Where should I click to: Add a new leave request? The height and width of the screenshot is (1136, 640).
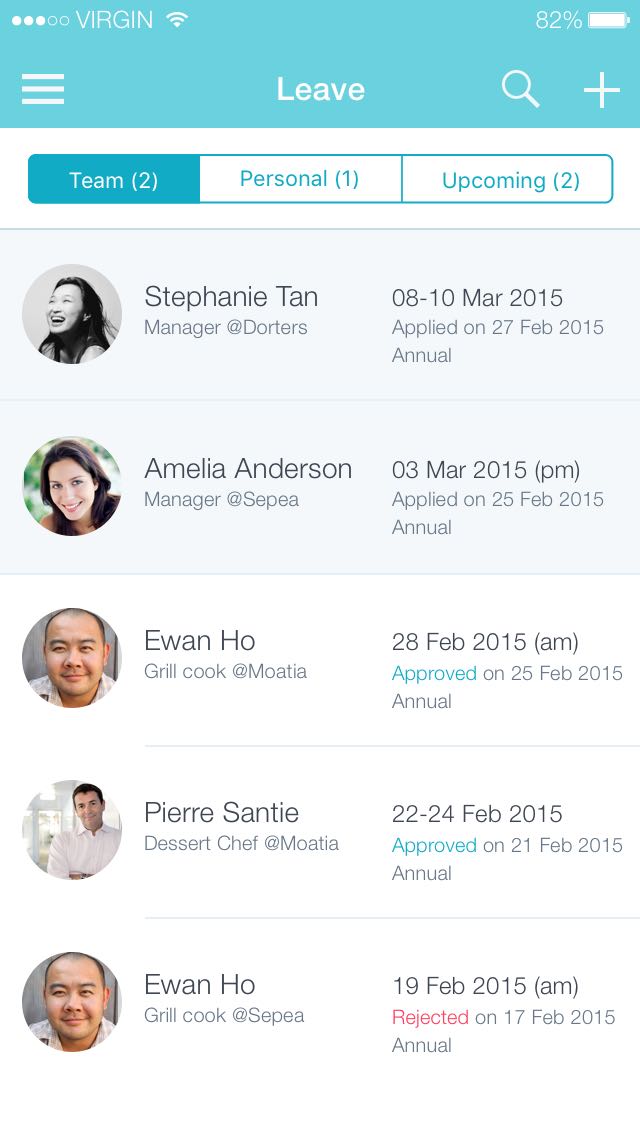coord(602,90)
